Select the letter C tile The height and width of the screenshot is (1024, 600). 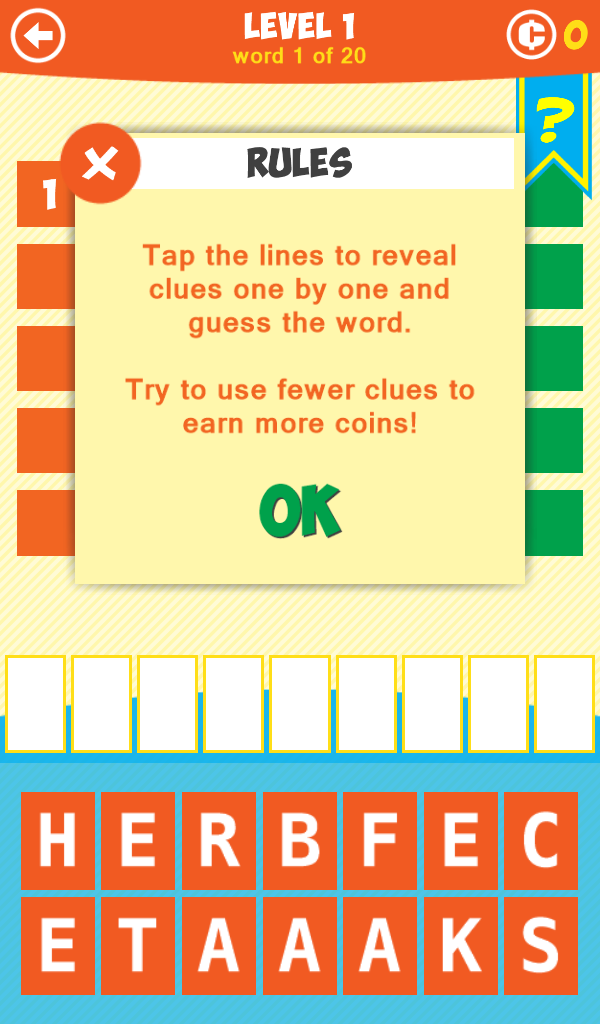coord(541,841)
